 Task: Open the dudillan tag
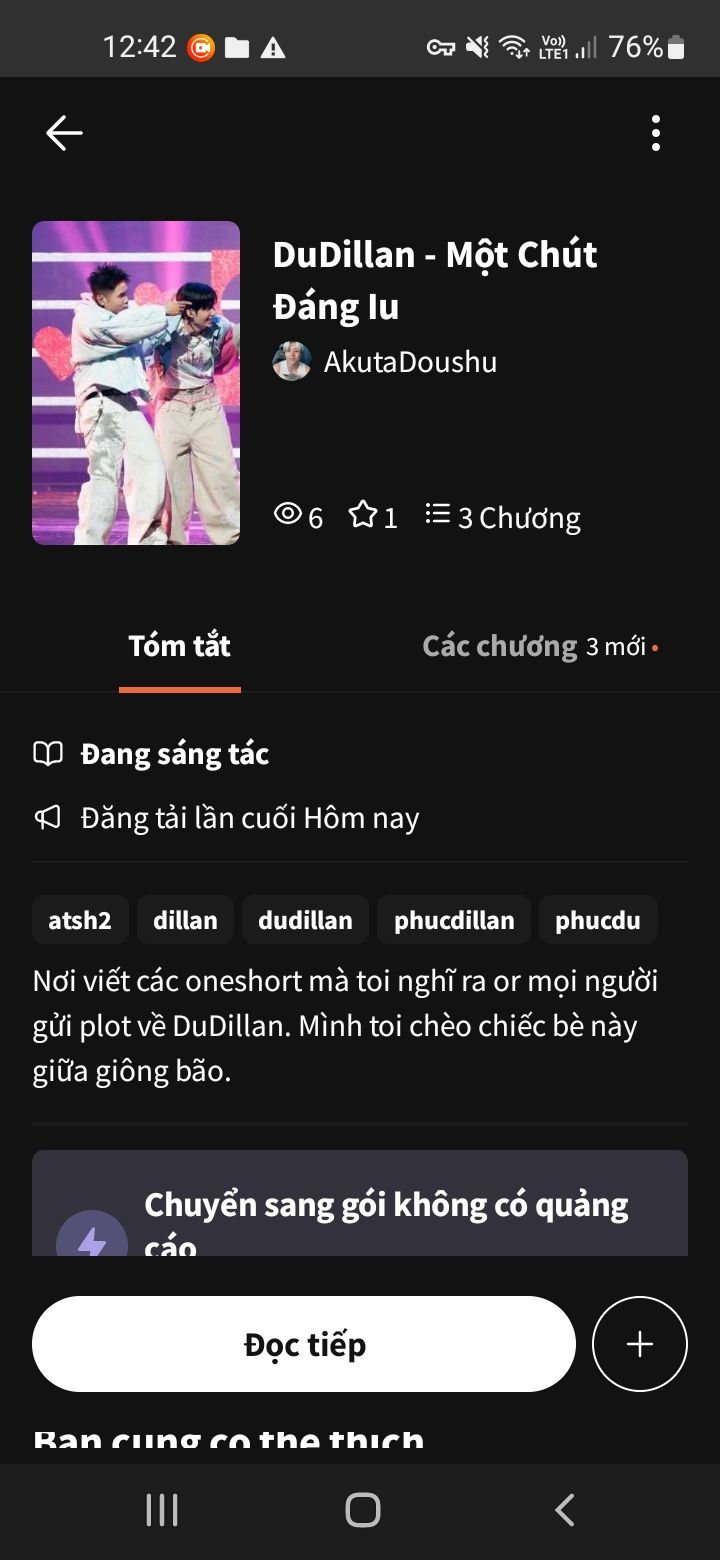tap(305, 920)
